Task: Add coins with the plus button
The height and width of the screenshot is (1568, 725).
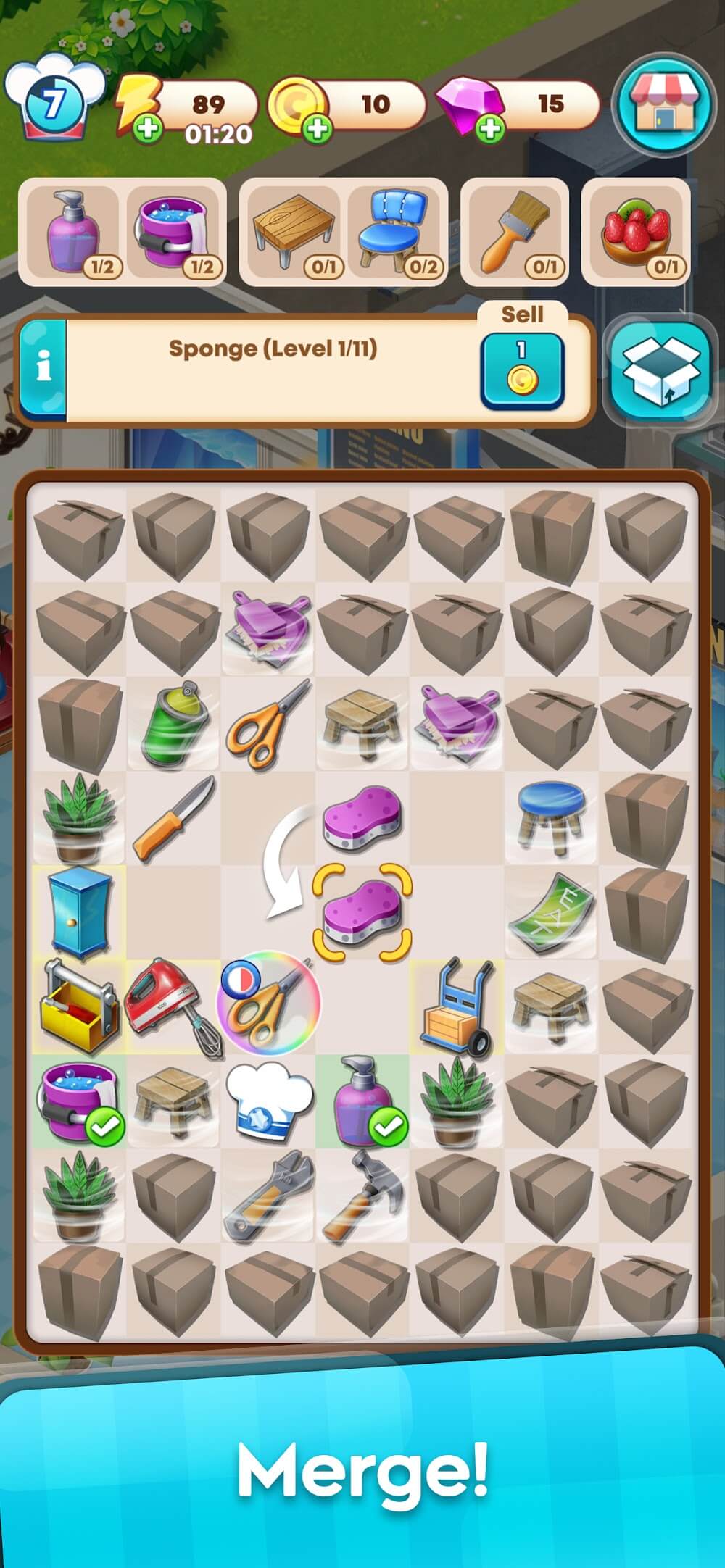Action: point(318,130)
